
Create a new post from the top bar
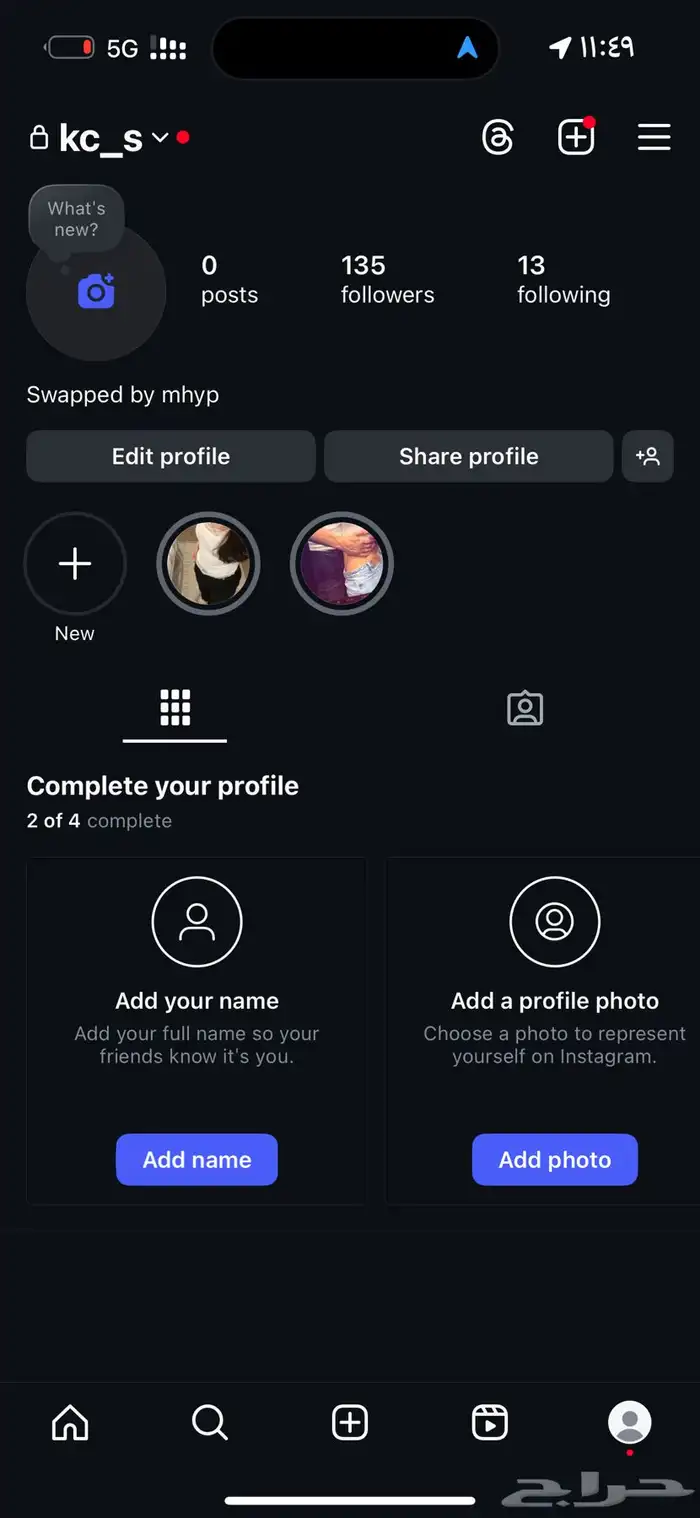[x=575, y=138]
